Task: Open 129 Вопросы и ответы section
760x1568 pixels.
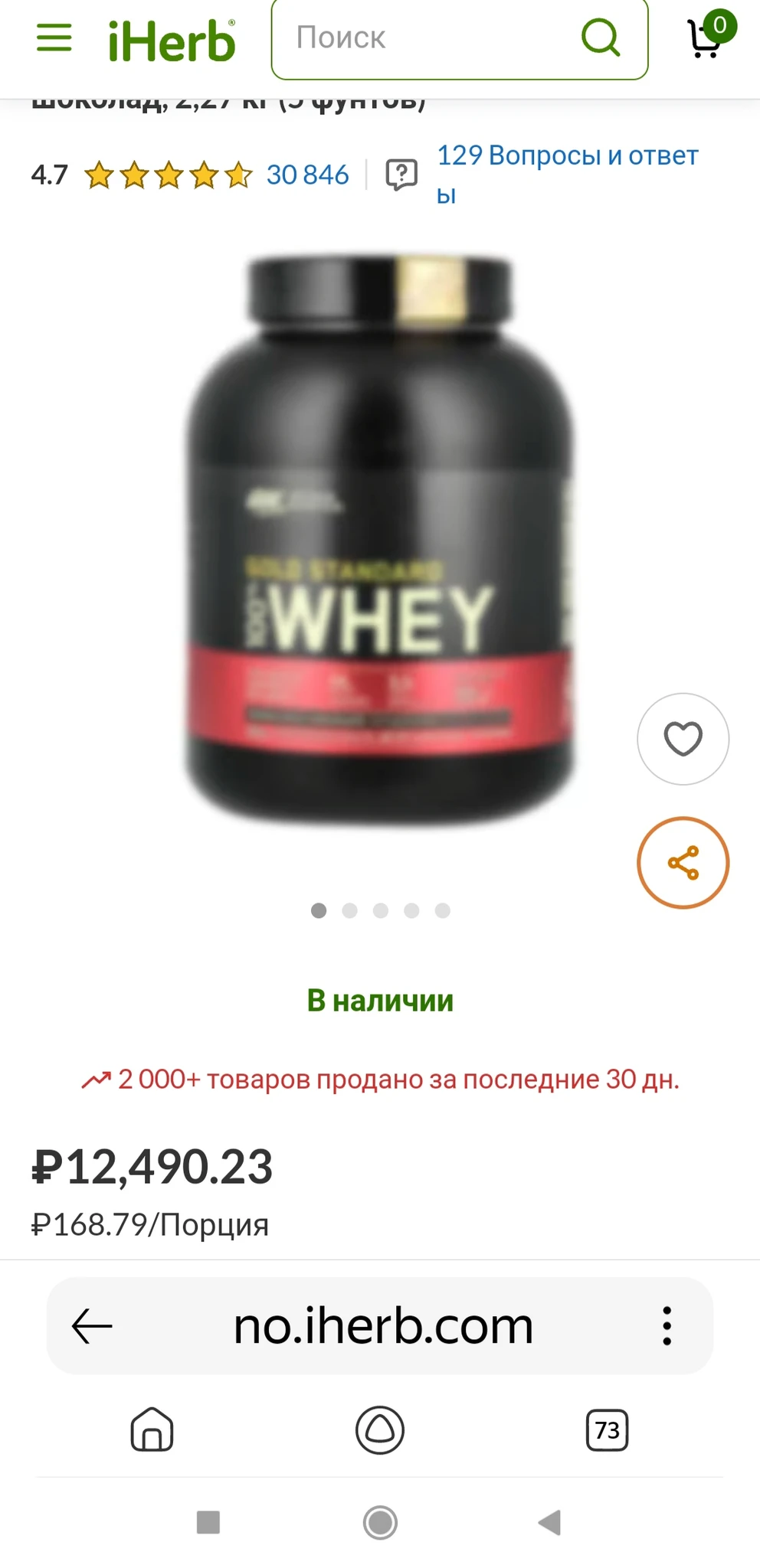Action: pos(567,174)
